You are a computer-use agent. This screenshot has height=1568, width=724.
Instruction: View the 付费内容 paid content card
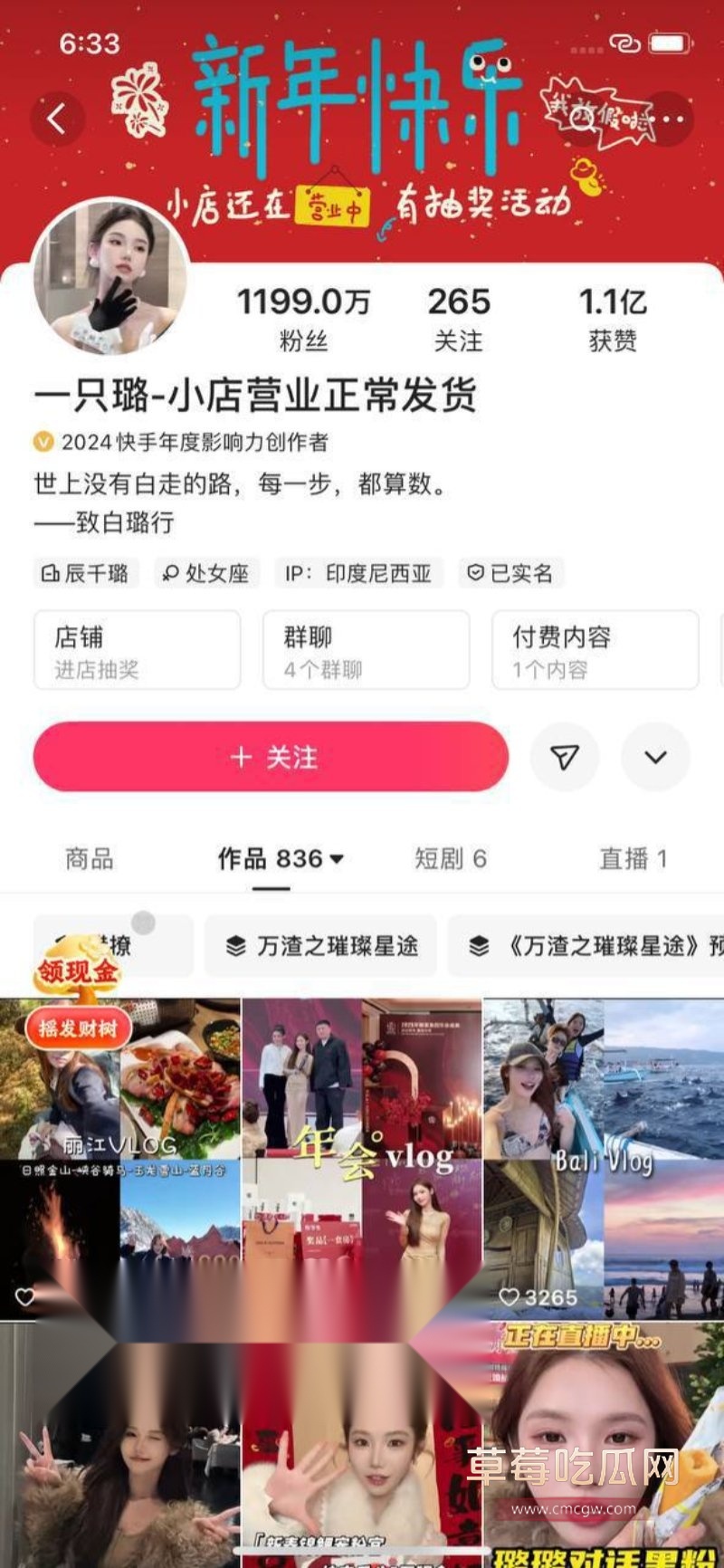coord(594,650)
